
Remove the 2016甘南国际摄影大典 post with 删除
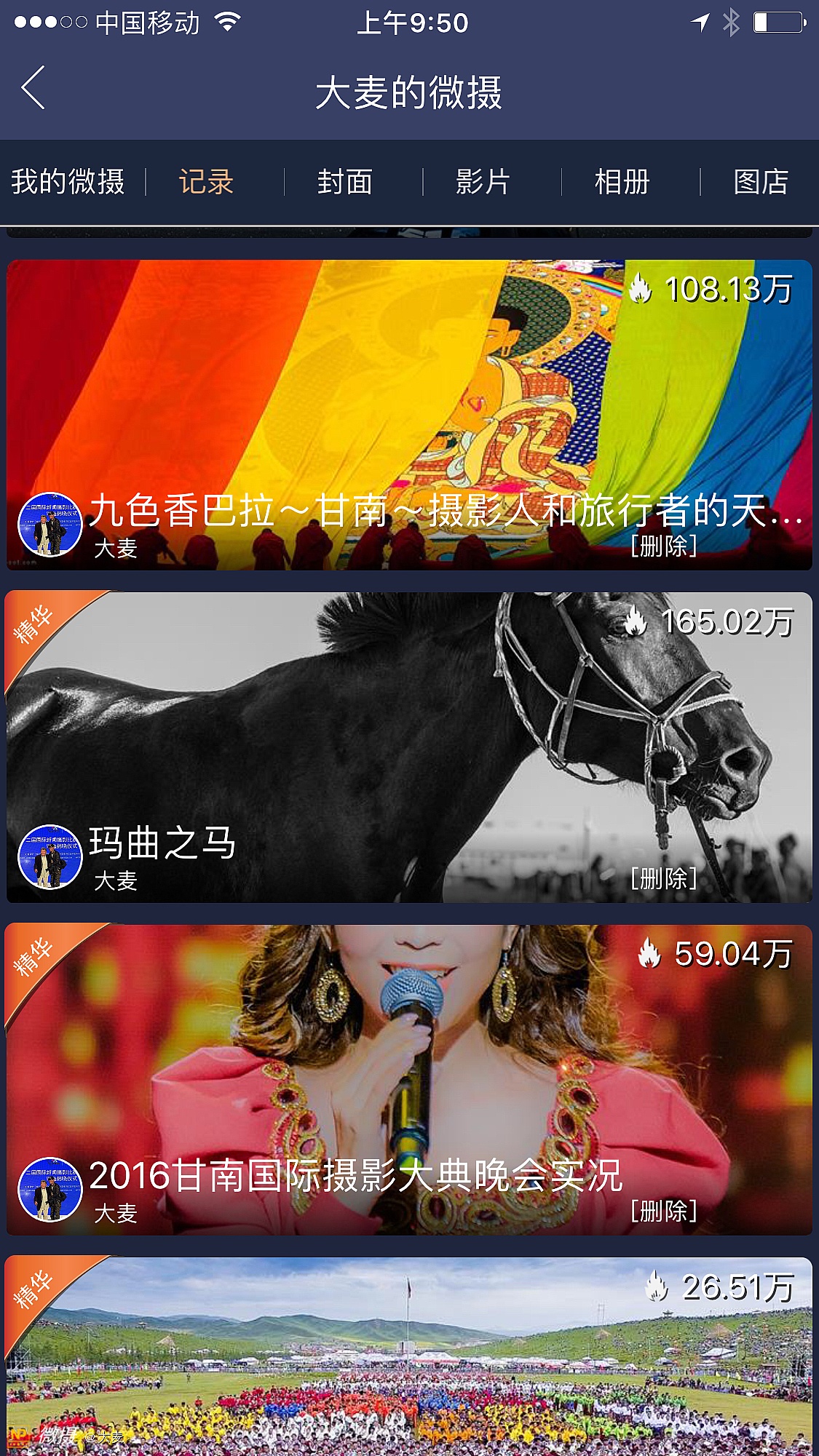point(663,1211)
